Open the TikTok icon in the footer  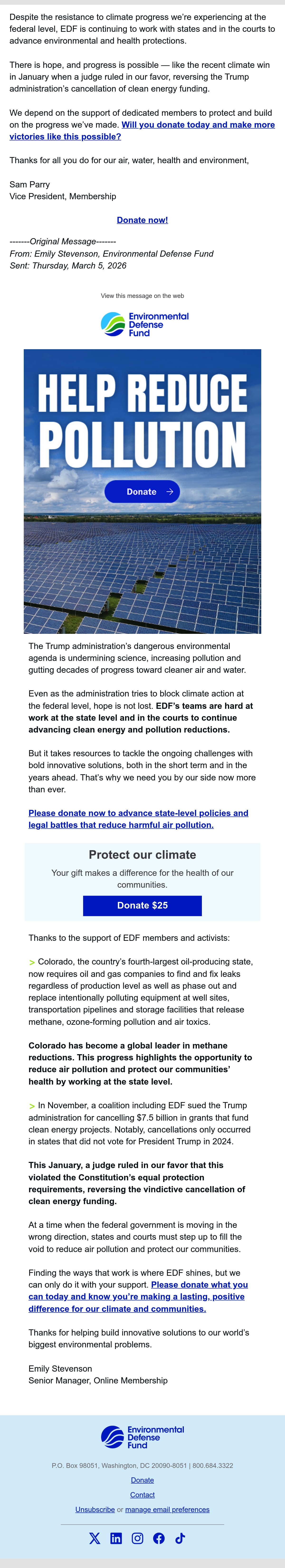click(x=180, y=1538)
